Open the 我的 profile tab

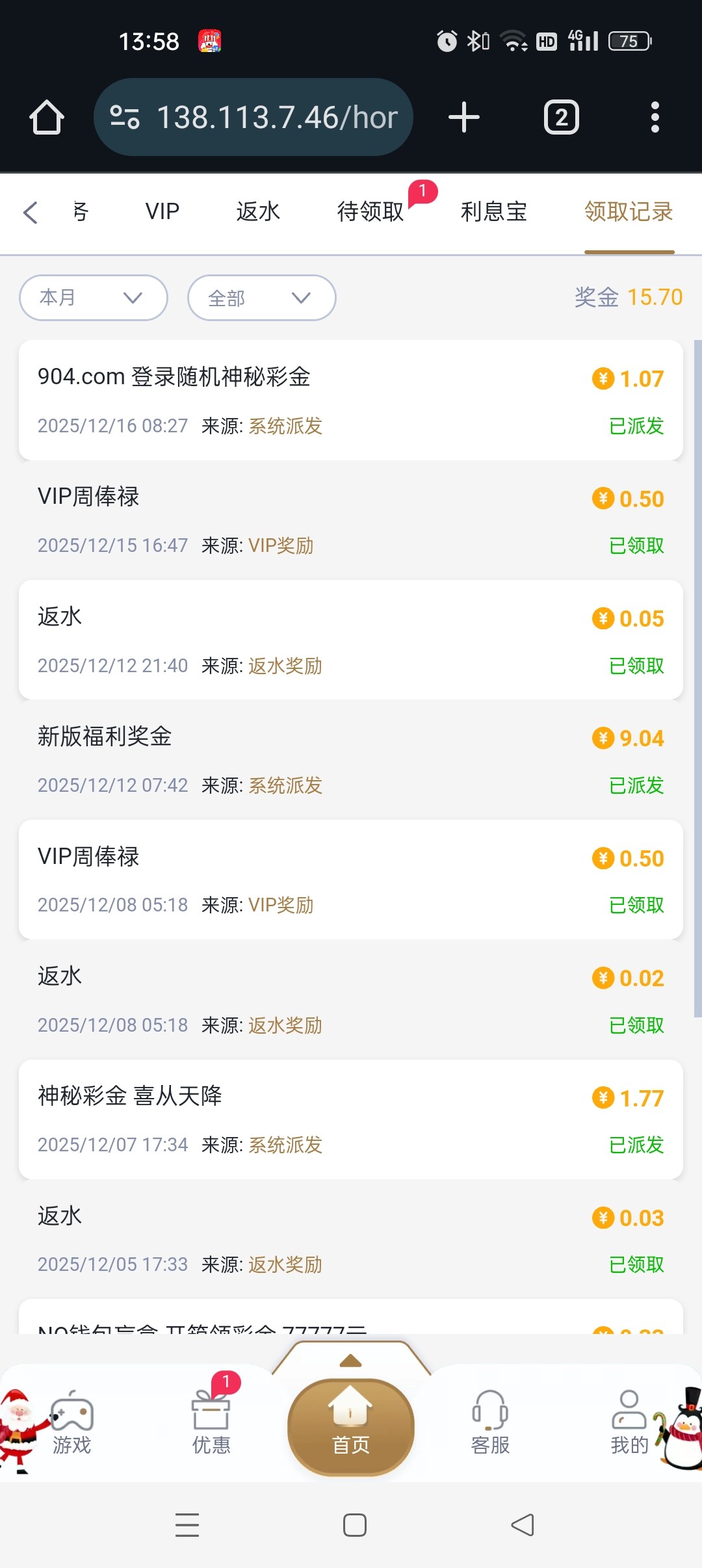tap(629, 1424)
